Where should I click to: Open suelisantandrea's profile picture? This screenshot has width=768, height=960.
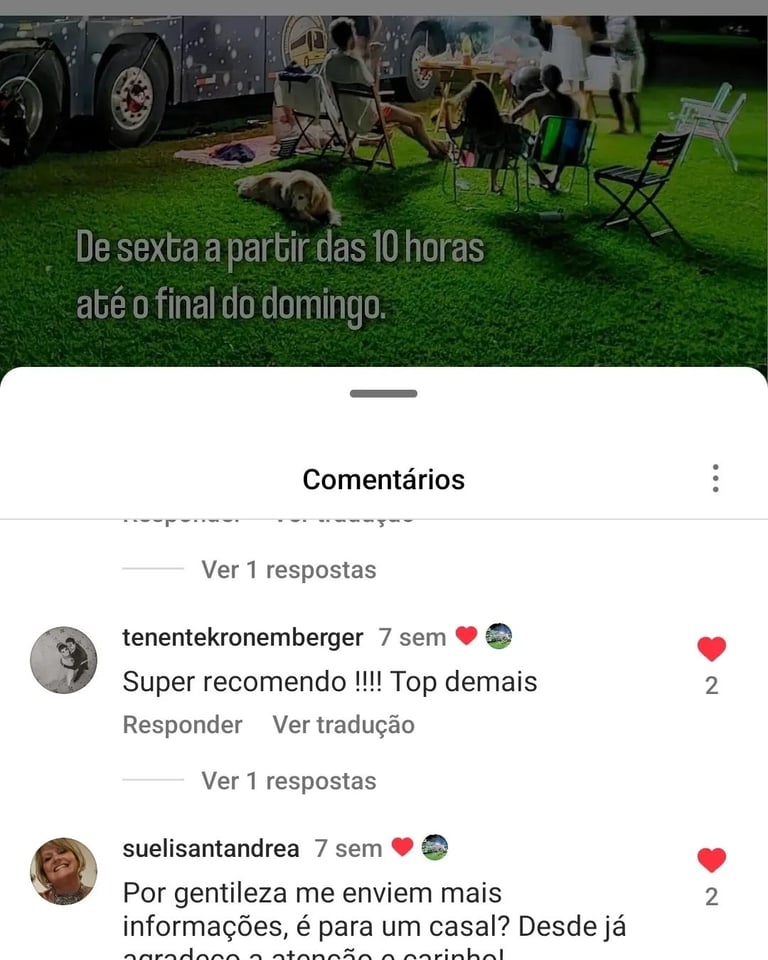pos(64,871)
